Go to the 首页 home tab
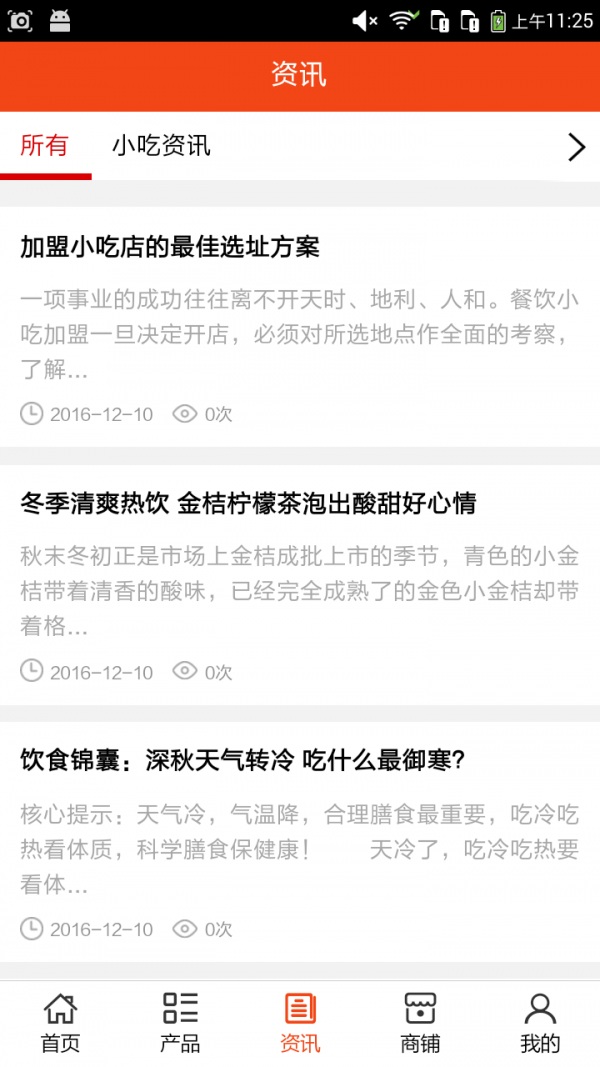 click(60, 1023)
